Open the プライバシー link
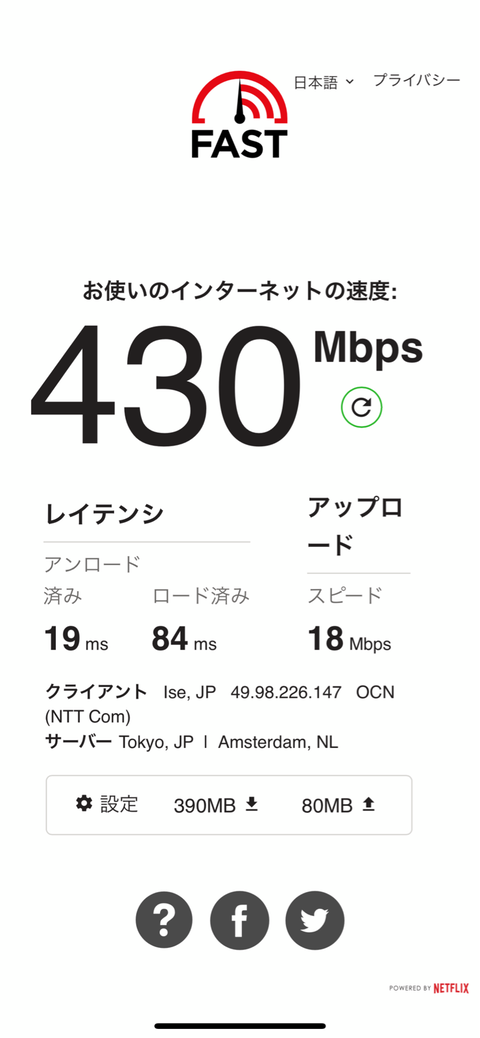 tap(416, 80)
